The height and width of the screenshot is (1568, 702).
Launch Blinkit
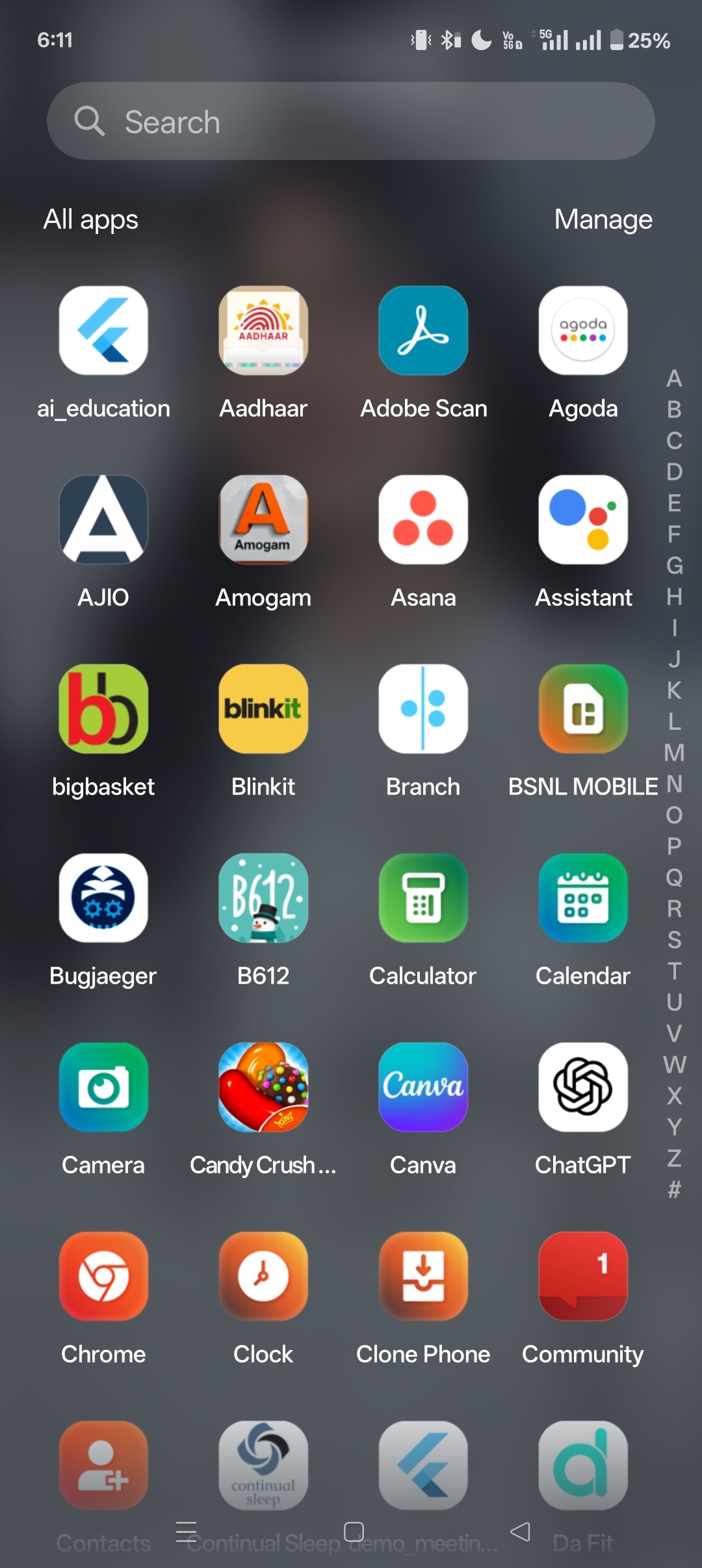tap(263, 709)
